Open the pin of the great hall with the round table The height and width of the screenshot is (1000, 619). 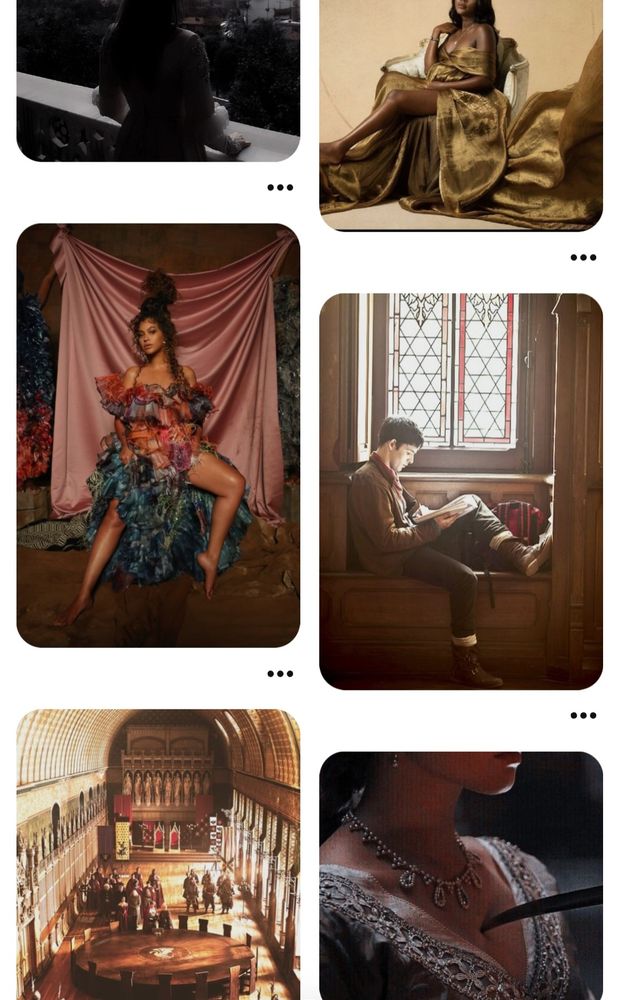[158, 855]
